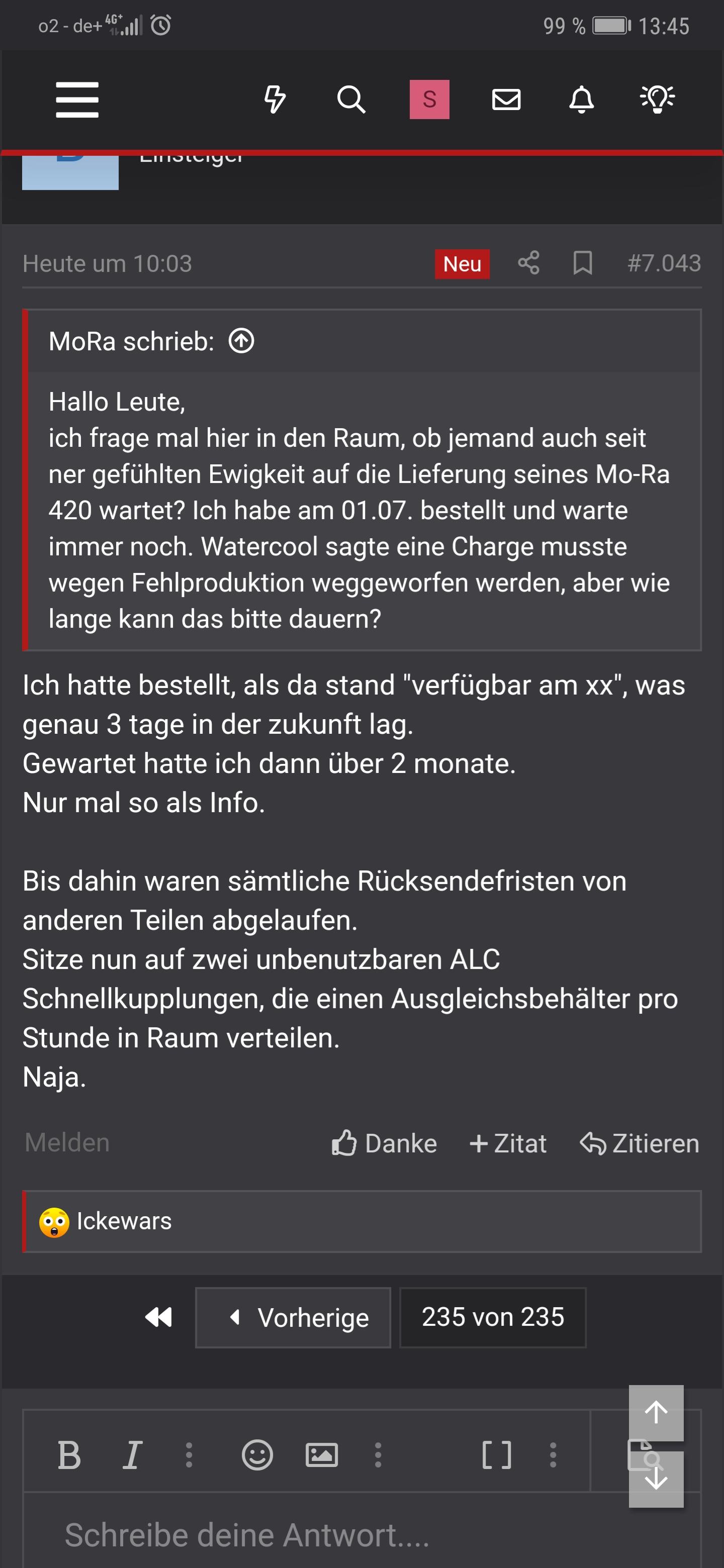This screenshot has height=1568, width=724.
Task: Go to the Vorherige page
Action: pyautogui.click(x=293, y=1317)
